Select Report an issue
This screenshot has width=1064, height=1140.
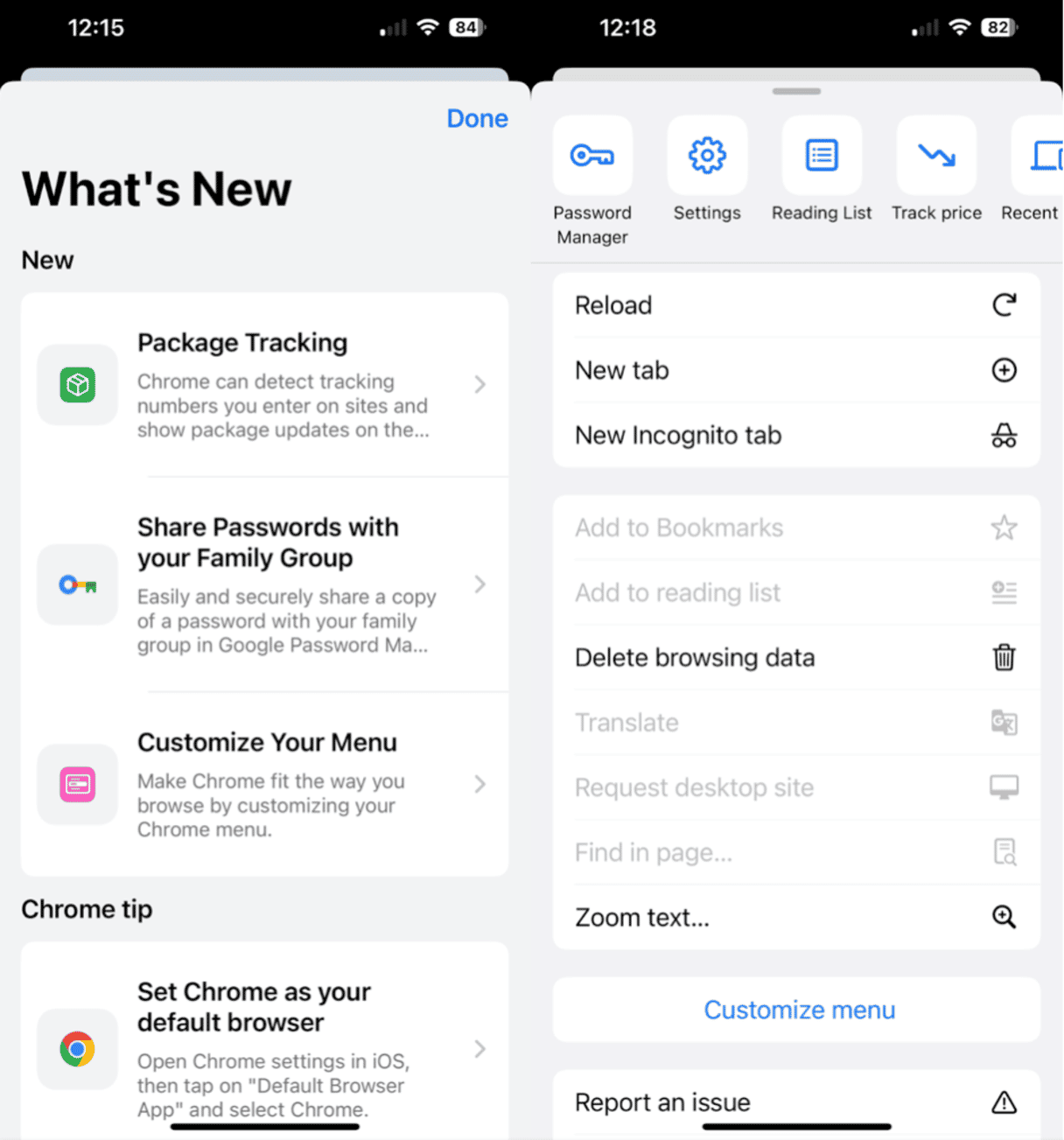click(795, 1102)
